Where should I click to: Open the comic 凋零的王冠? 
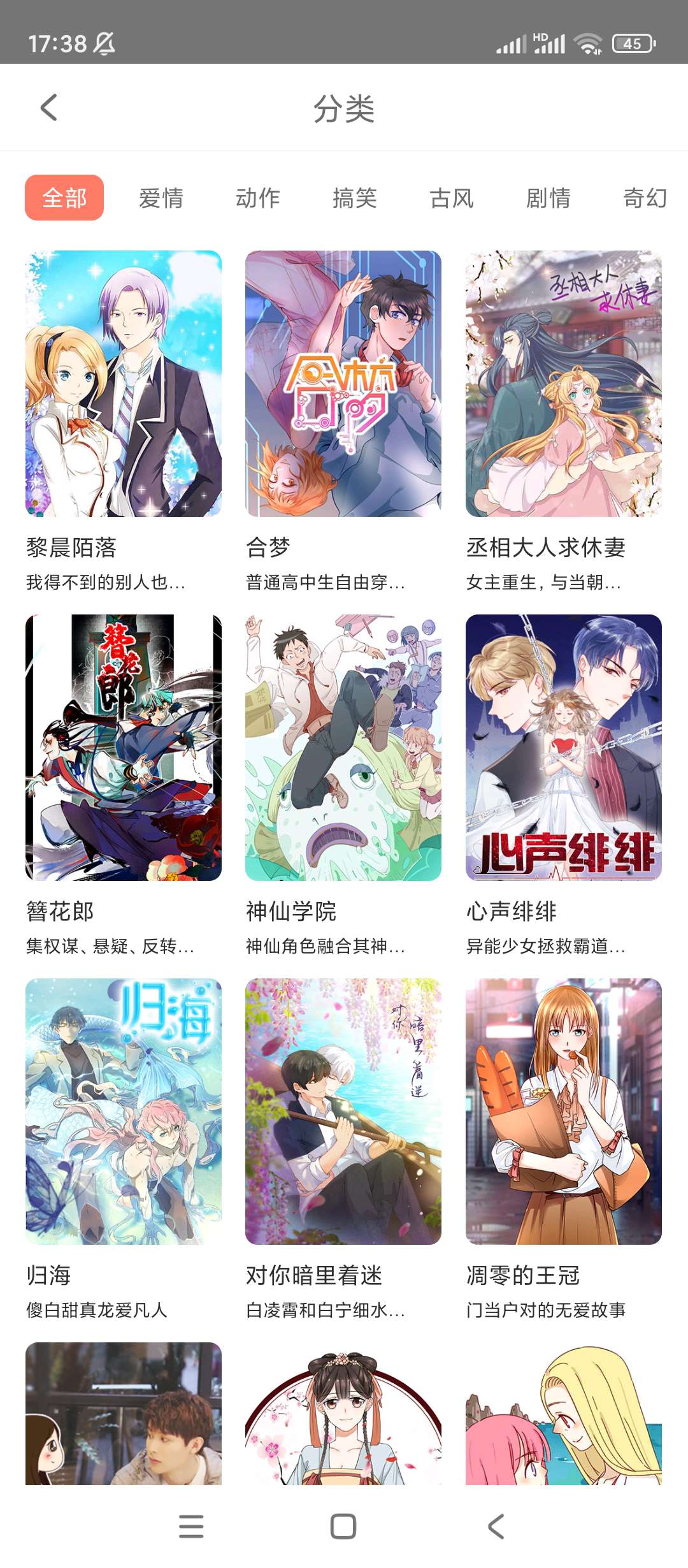[564, 1112]
